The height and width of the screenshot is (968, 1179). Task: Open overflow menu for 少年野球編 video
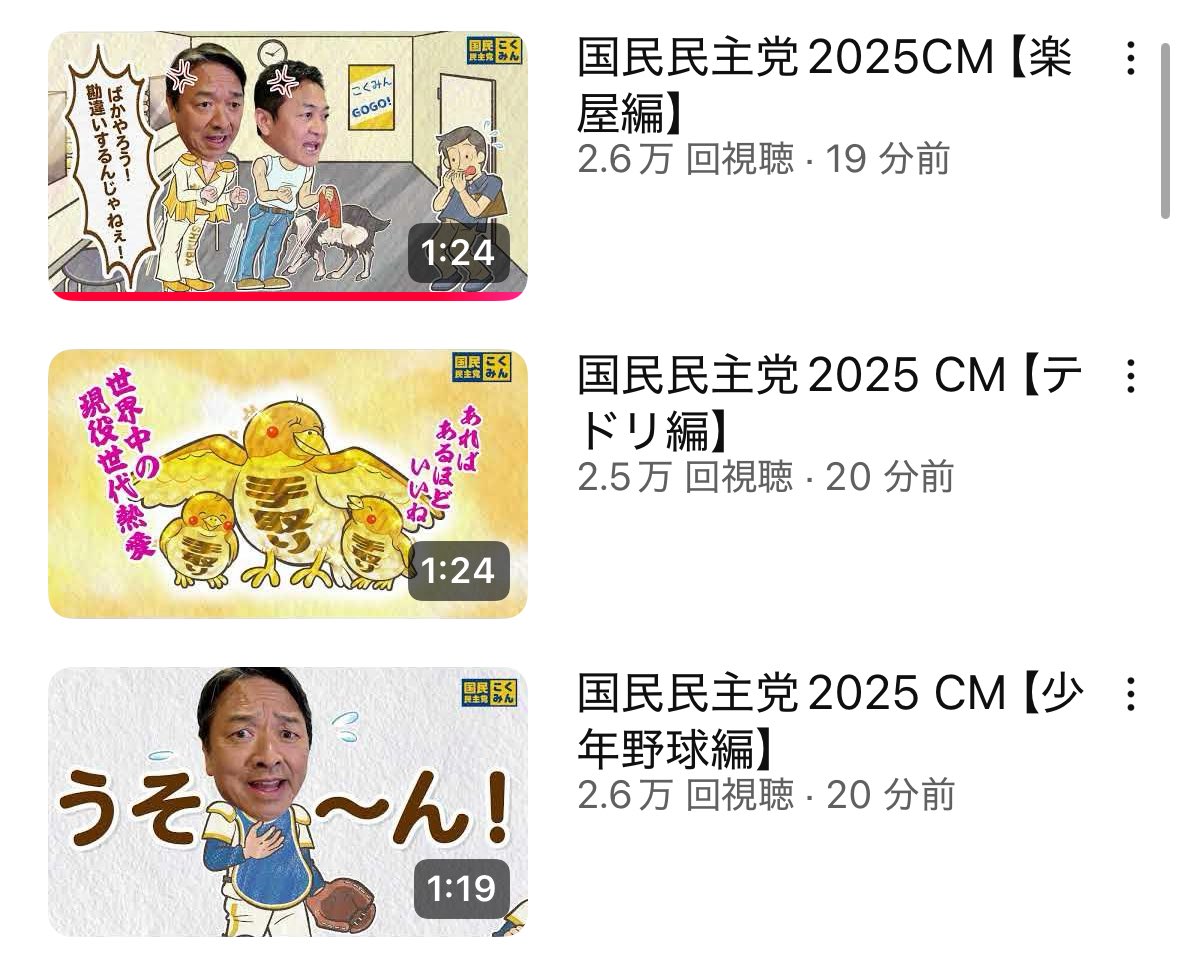click(x=1130, y=693)
